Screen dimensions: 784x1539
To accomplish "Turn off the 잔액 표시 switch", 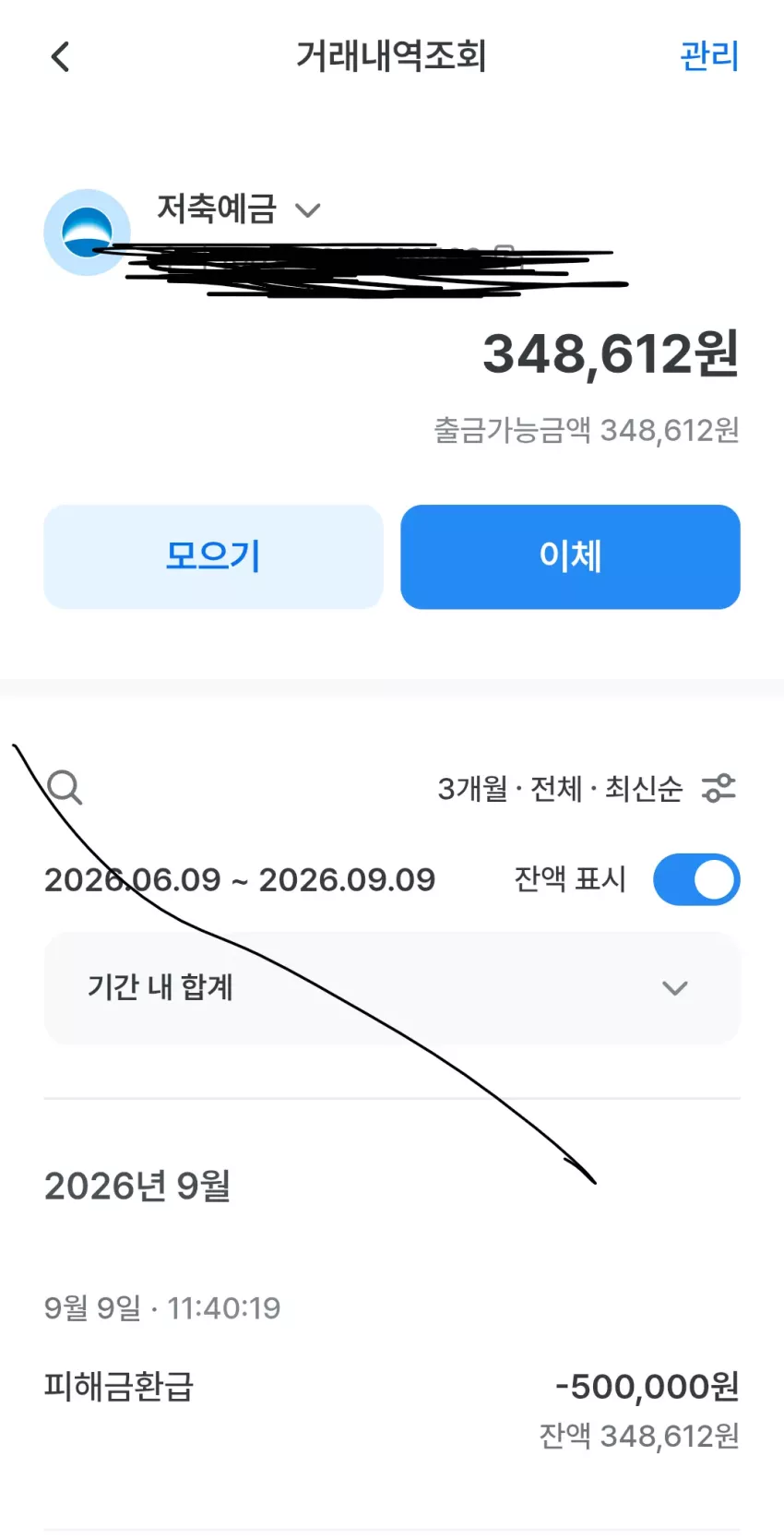I will pos(696,879).
